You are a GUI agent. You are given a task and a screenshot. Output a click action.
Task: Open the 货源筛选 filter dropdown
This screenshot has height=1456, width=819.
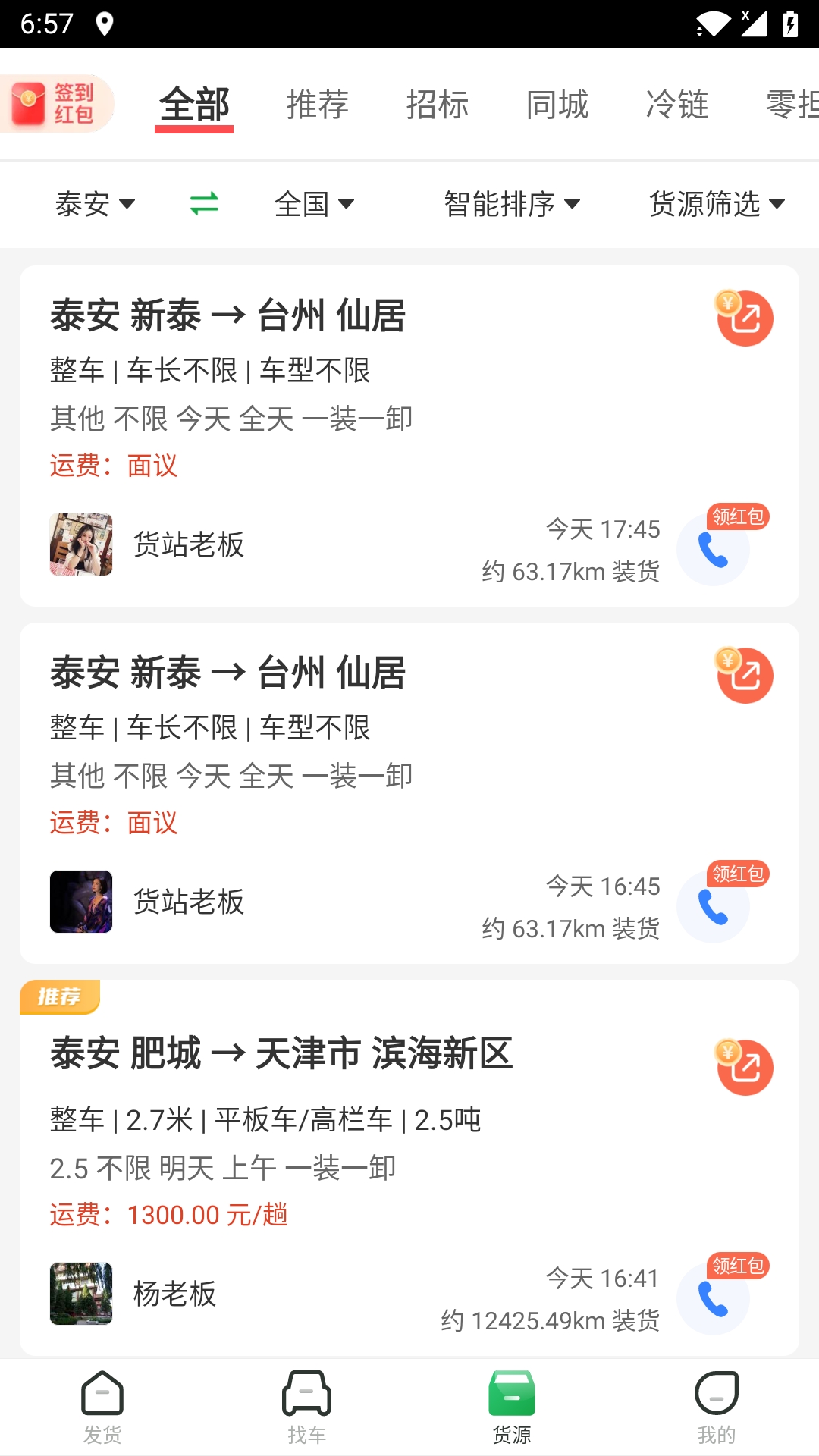(717, 204)
